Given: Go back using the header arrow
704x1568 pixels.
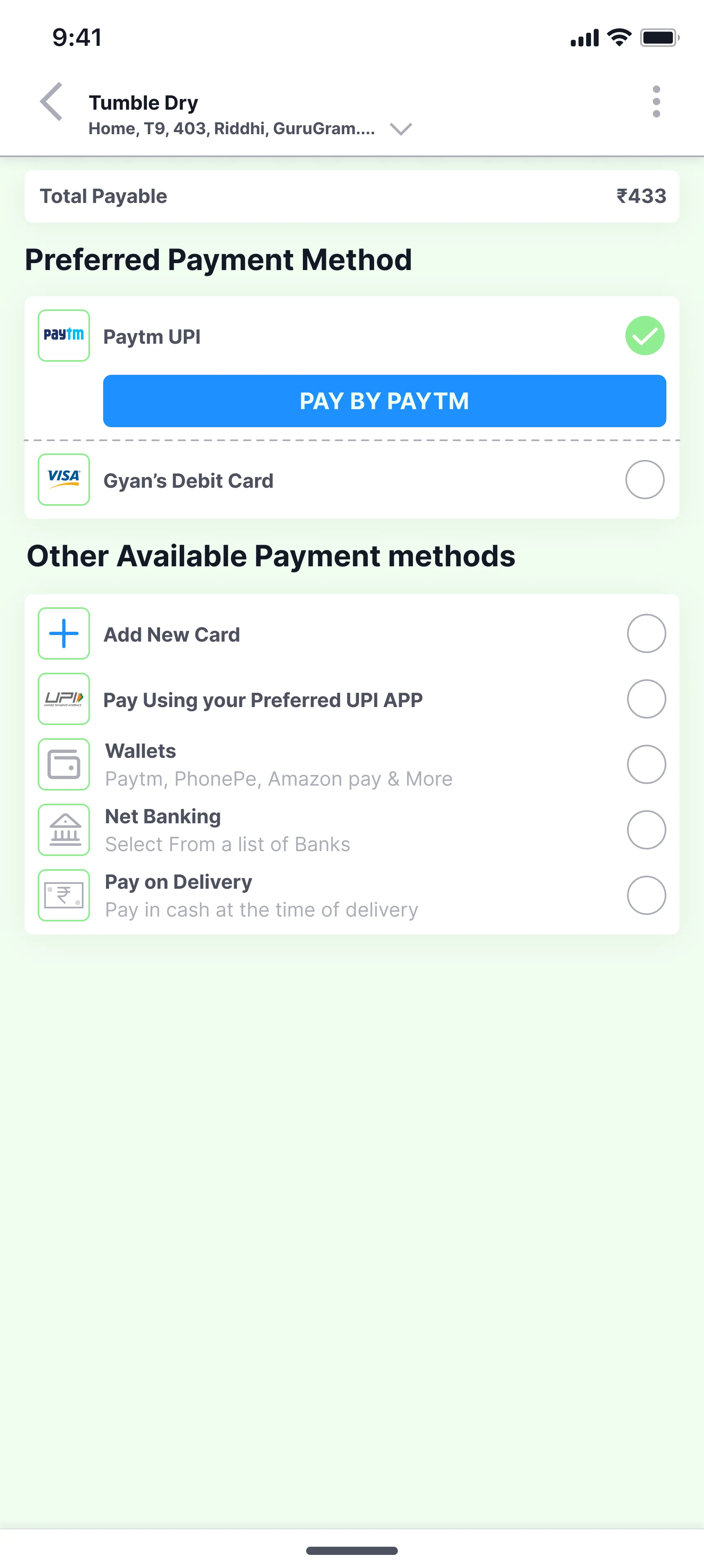Looking at the screenshot, I should (52, 101).
